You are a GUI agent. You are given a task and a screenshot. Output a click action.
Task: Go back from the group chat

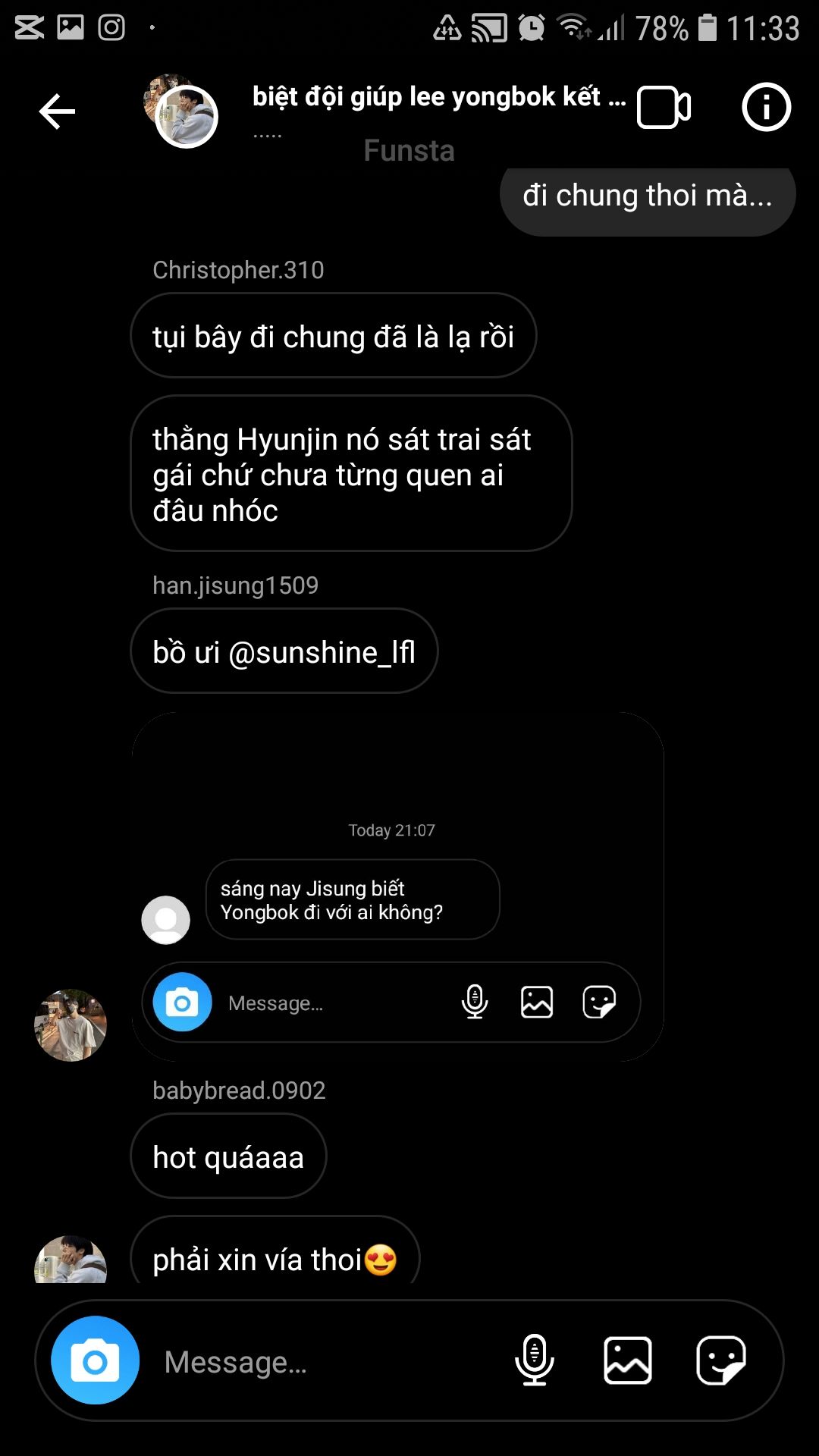coord(57,112)
